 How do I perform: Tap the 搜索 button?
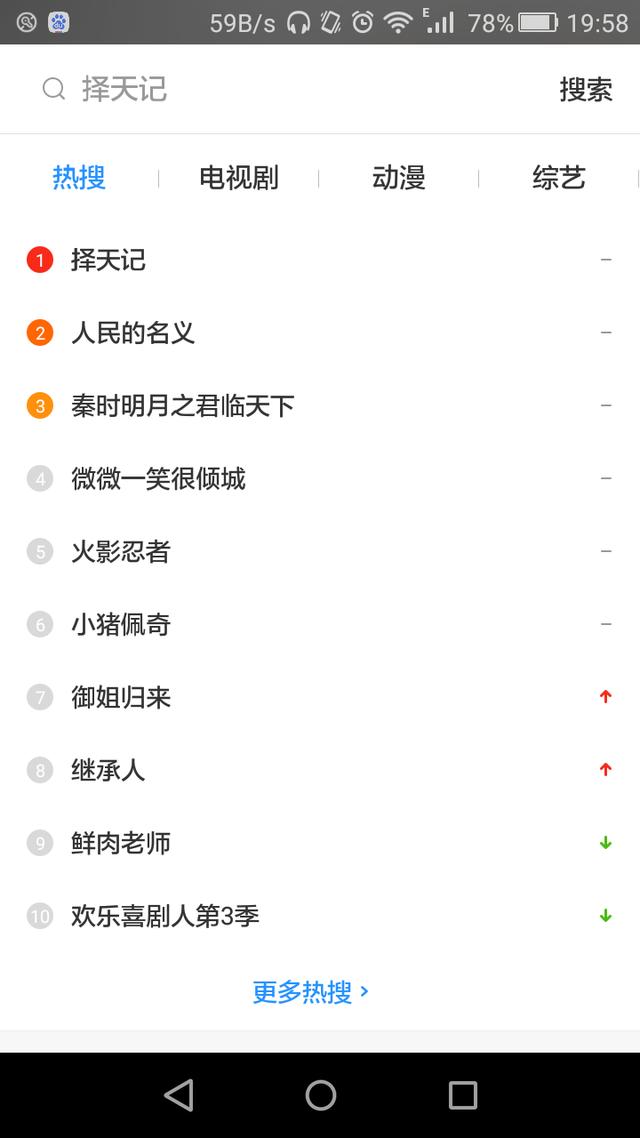click(x=586, y=89)
